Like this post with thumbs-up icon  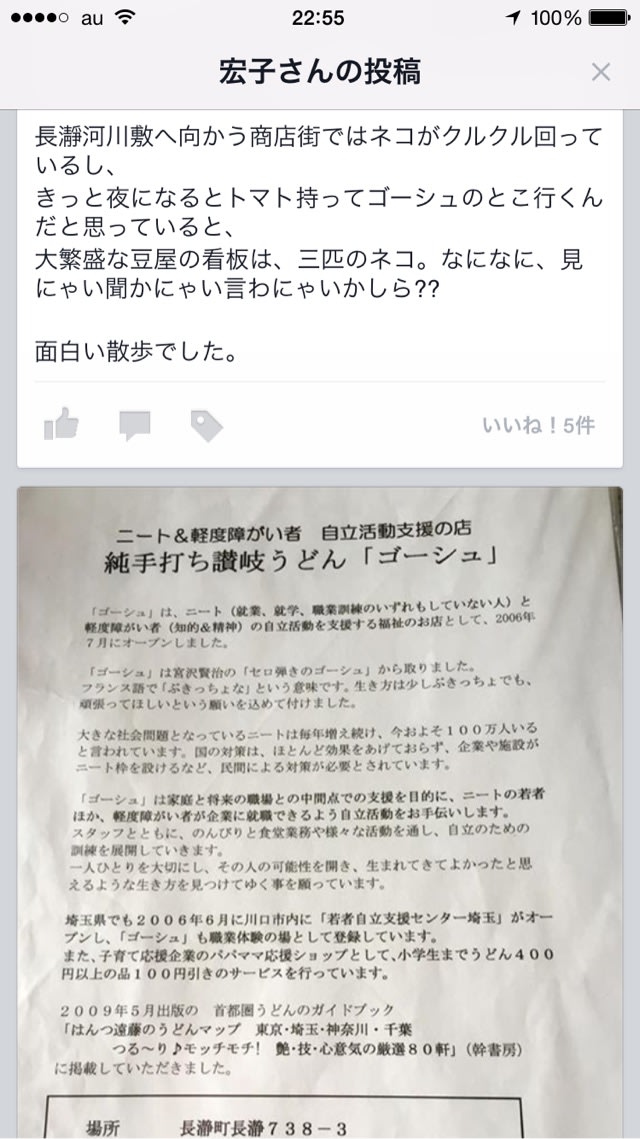(x=61, y=425)
